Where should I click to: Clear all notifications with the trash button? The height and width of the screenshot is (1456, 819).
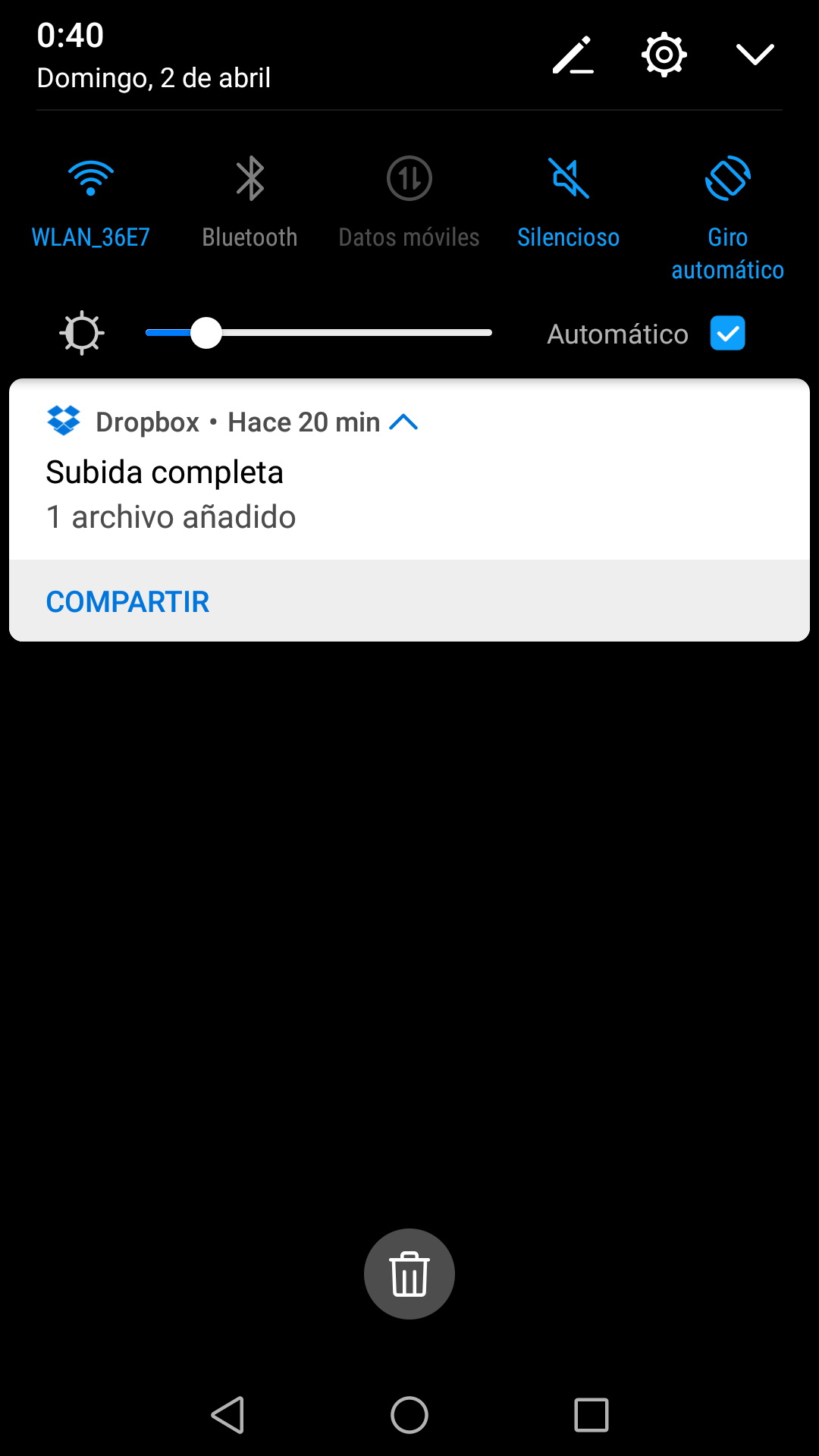pos(409,1274)
